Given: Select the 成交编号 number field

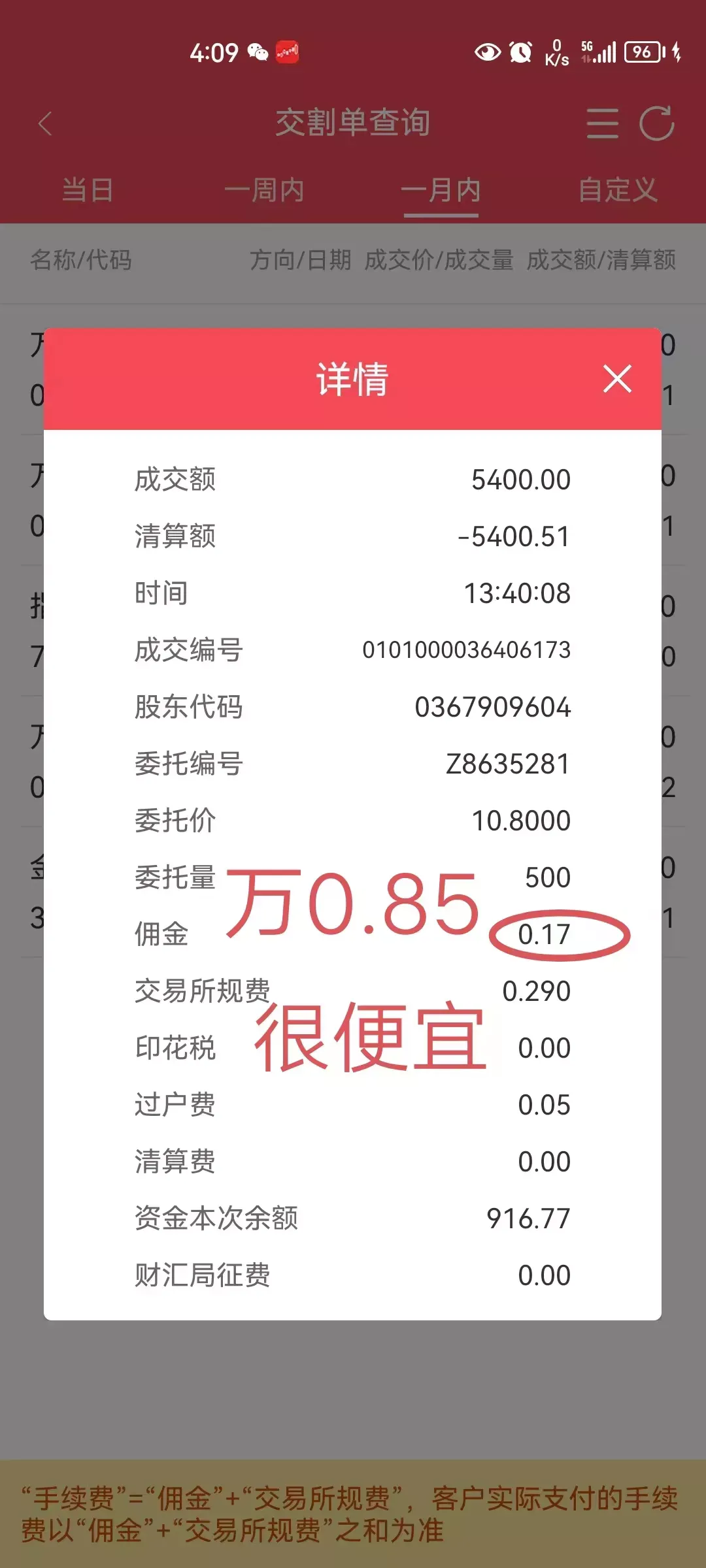Looking at the screenshot, I should tap(467, 649).
